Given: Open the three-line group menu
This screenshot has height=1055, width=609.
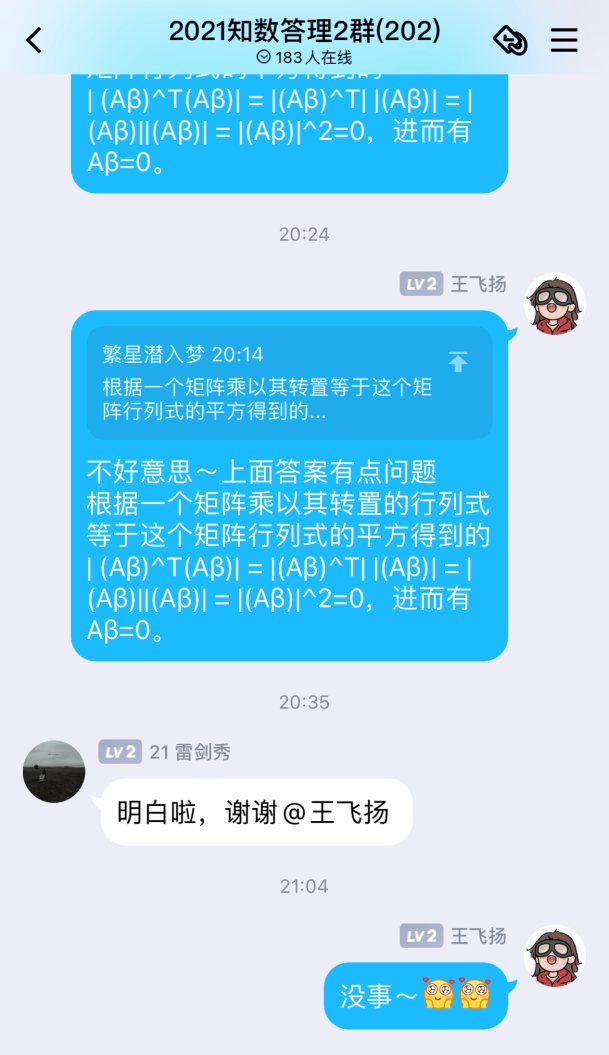Looking at the screenshot, I should coord(564,40).
